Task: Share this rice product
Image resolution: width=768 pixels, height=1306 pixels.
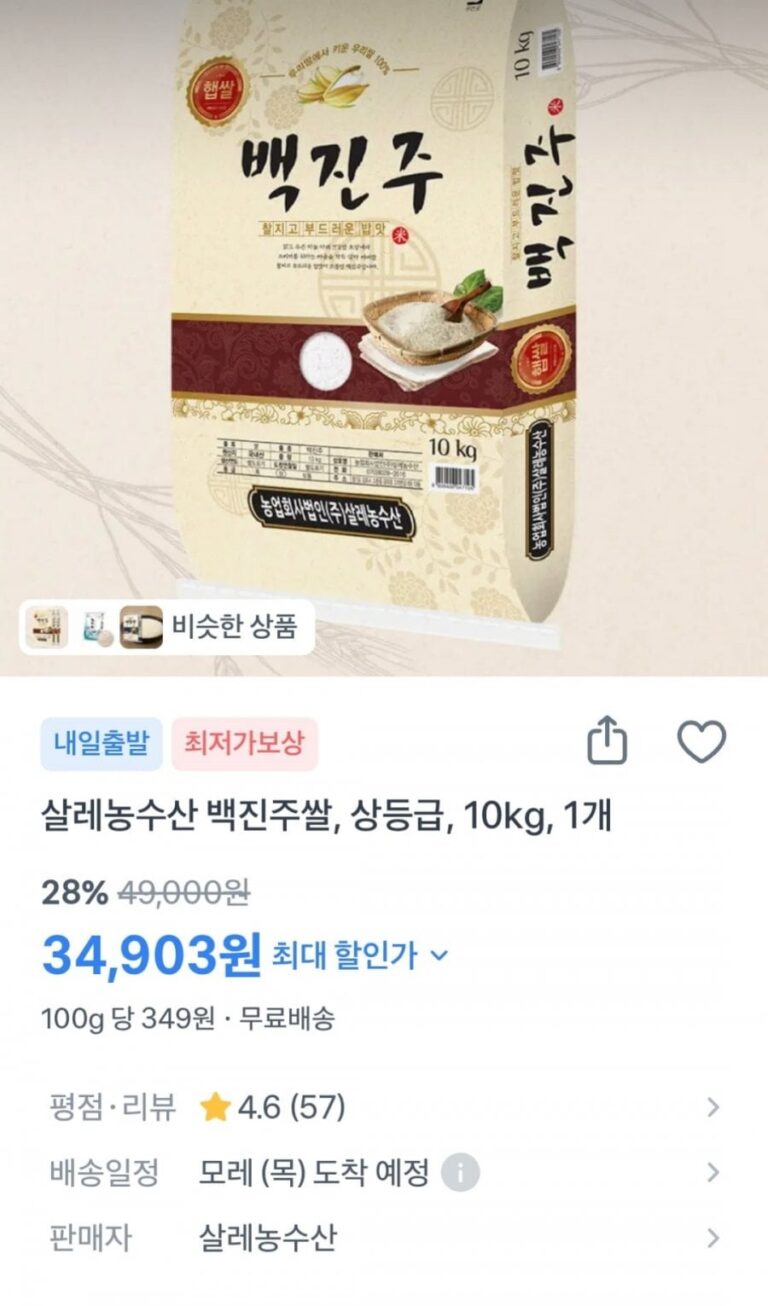Action: (x=607, y=743)
